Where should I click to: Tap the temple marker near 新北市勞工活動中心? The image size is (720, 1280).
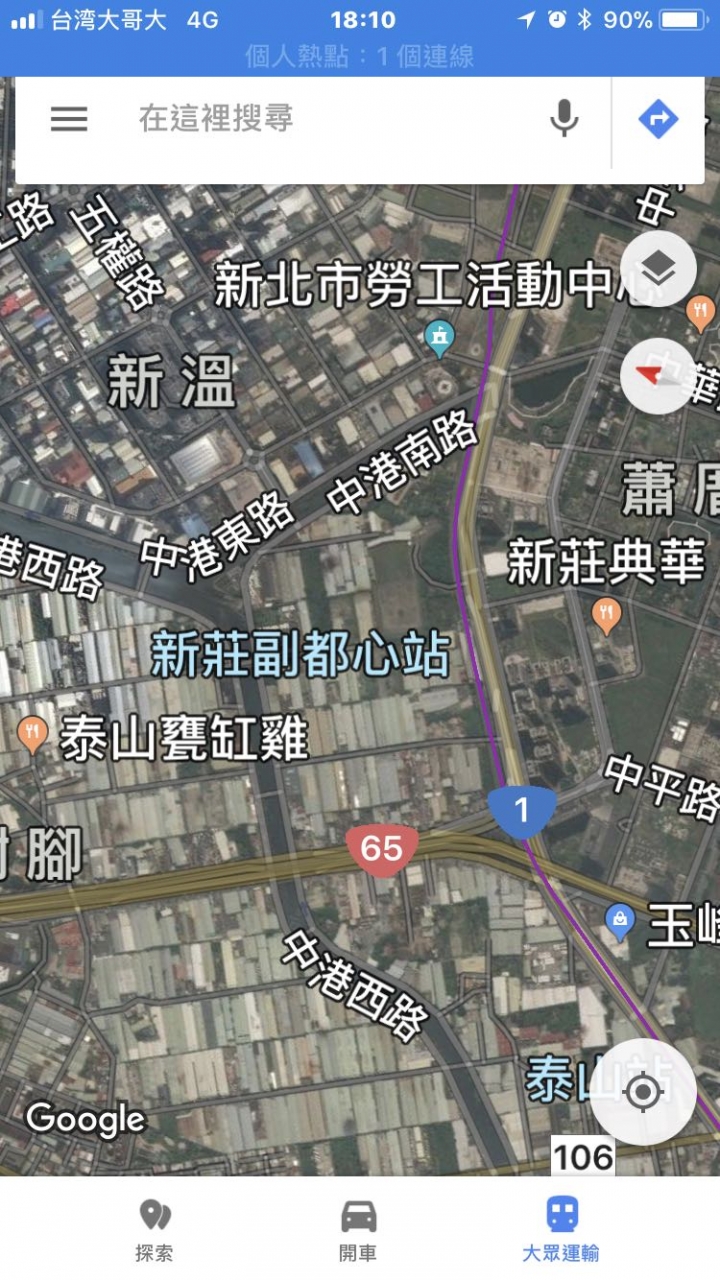coord(440,338)
